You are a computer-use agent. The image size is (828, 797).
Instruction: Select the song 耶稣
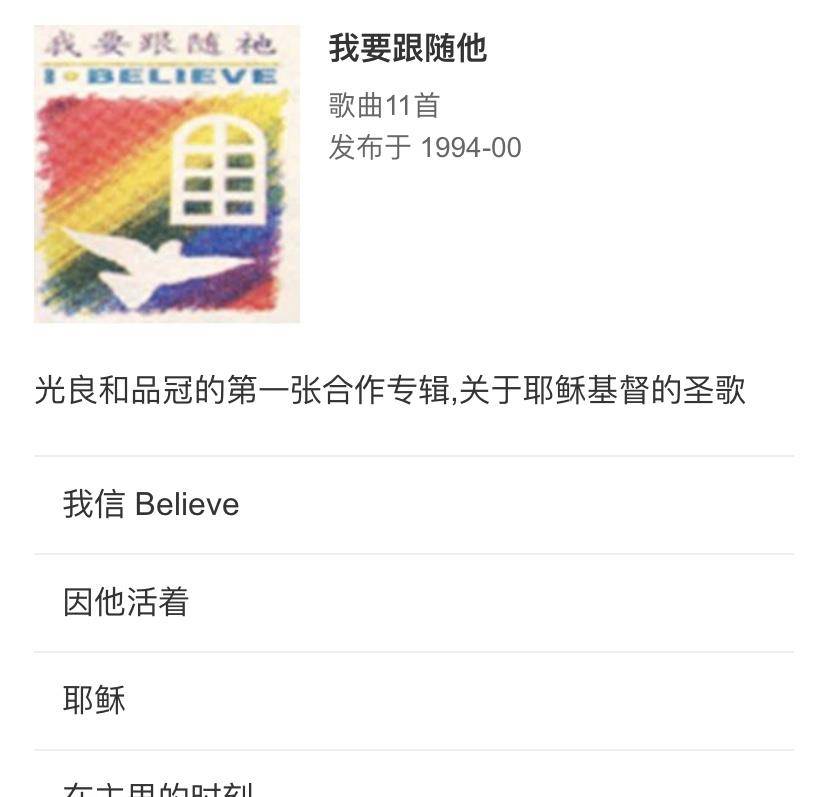(x=95, y=700)
